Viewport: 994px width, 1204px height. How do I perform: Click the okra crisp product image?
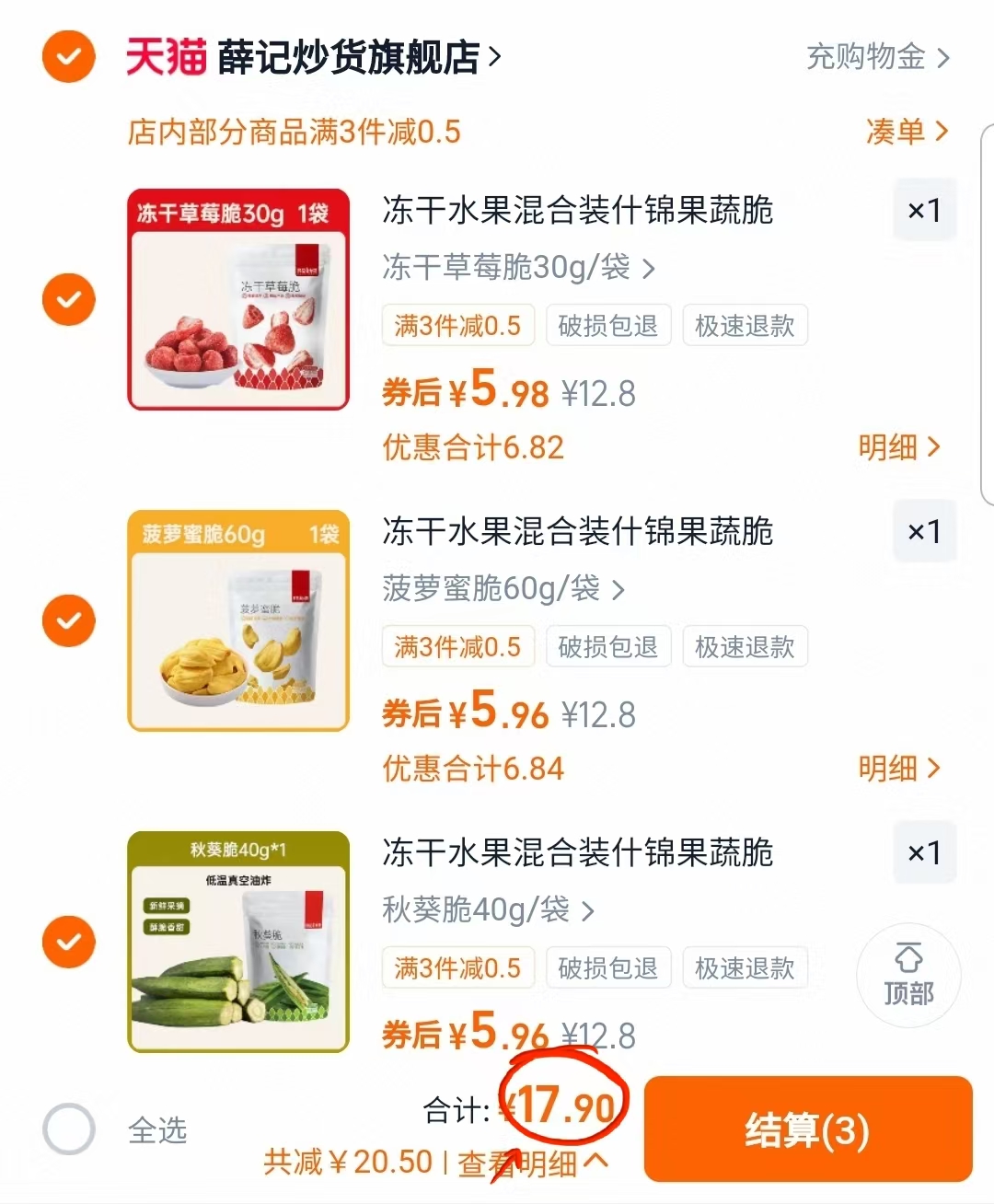(x=237, y=941)
